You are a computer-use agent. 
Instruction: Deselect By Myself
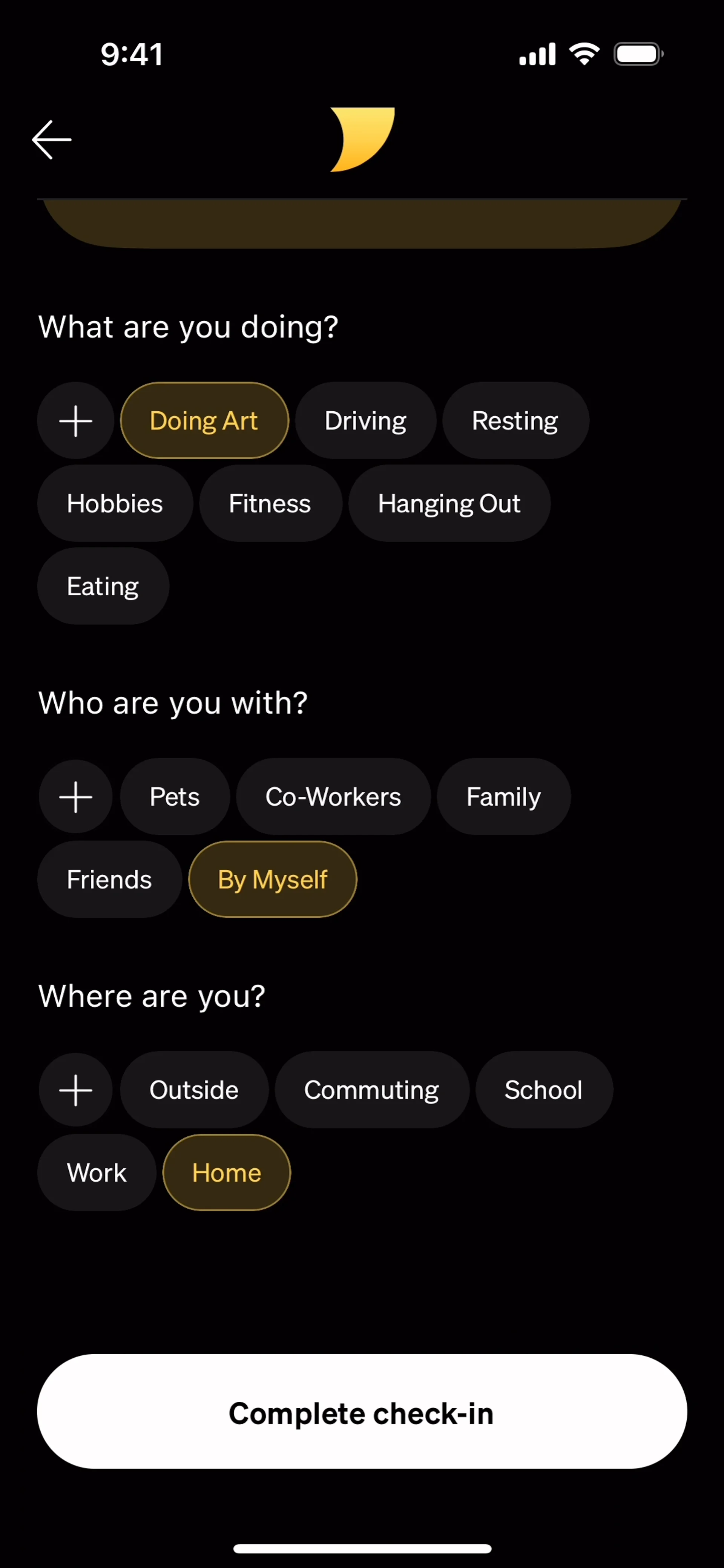pyautogui.click(x=273, y=880)
